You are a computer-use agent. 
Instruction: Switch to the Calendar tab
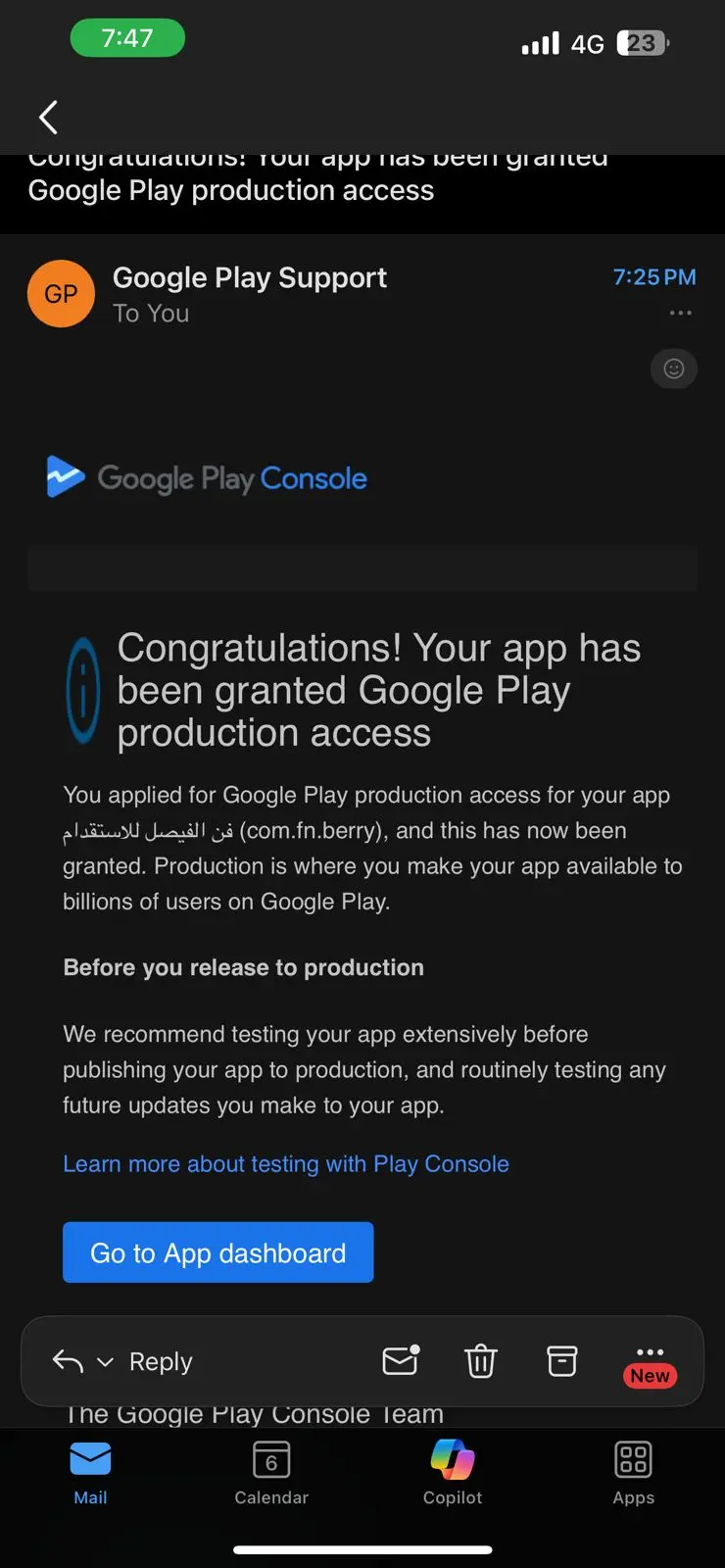tap(271, 1472)
